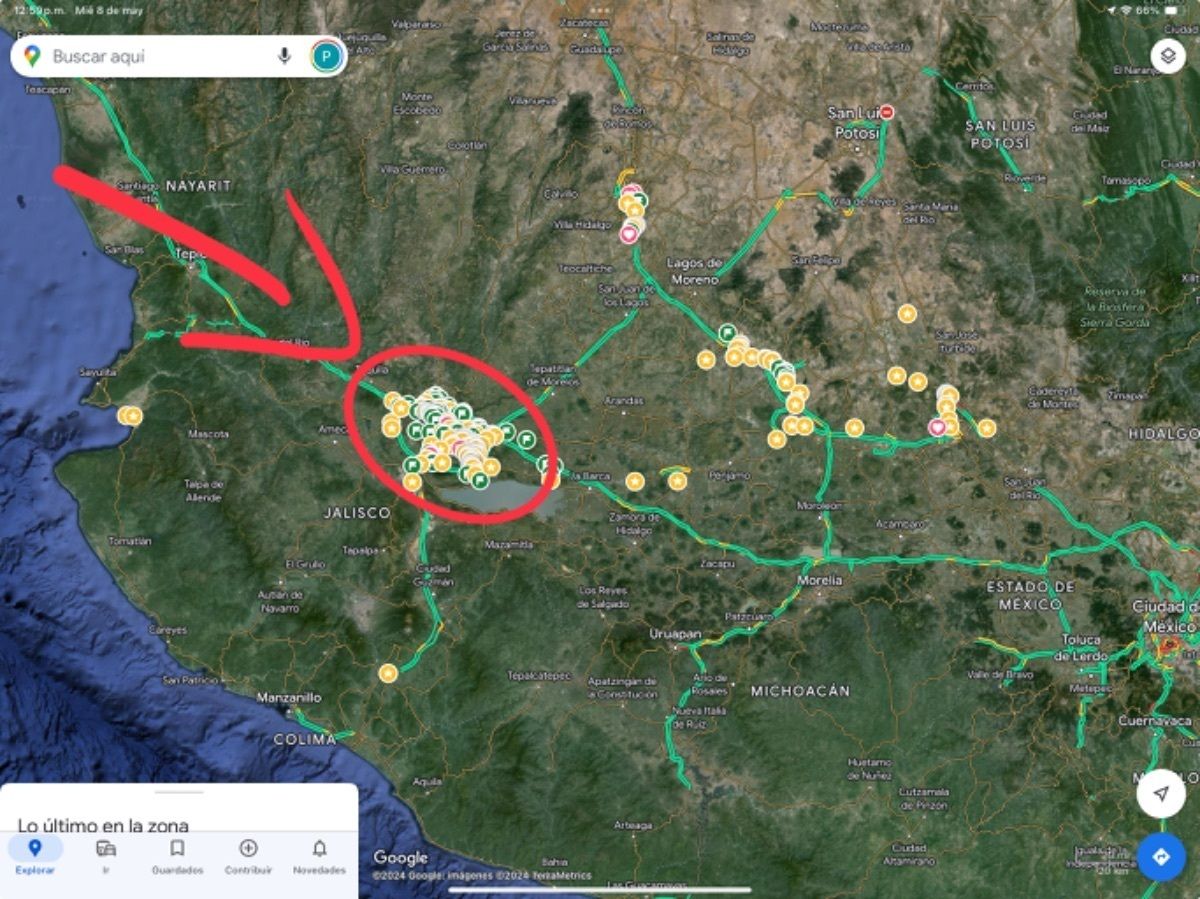
Task: Open the Contribuir tab
Action: click(x=248, y=856)
